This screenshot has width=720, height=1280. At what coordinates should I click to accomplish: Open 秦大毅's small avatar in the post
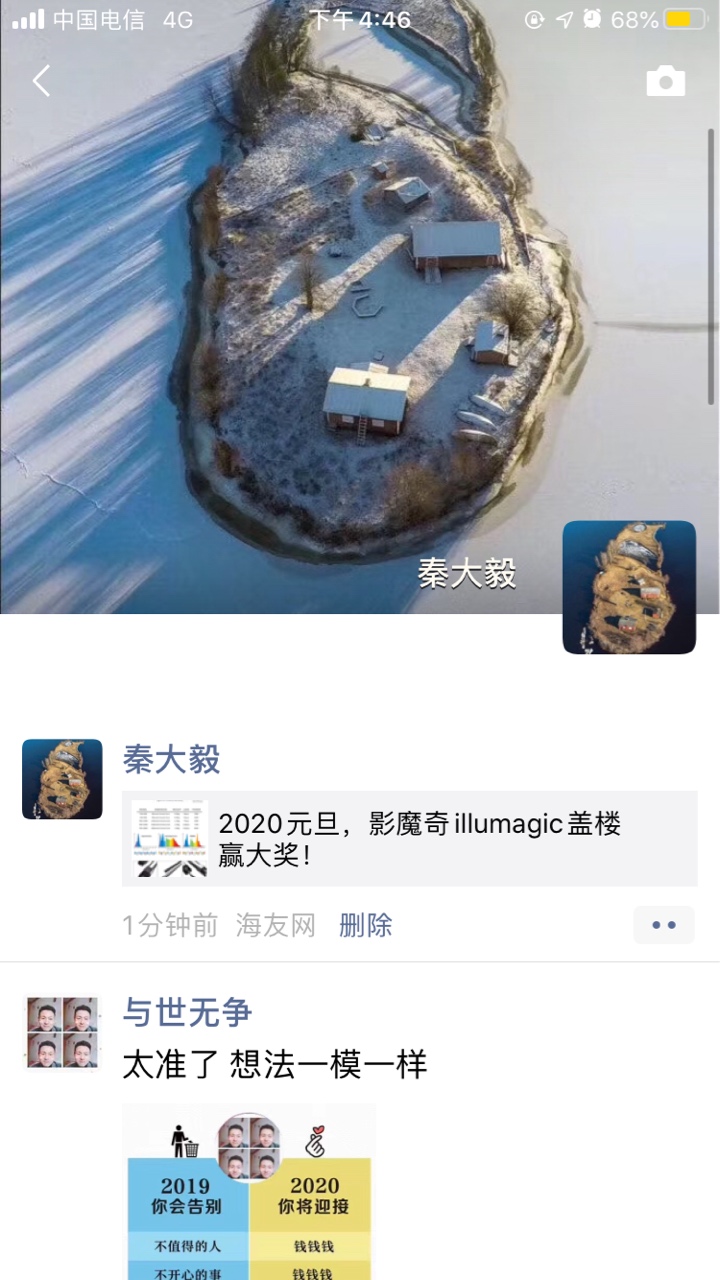pyautogui.click(x=62, y=779)
